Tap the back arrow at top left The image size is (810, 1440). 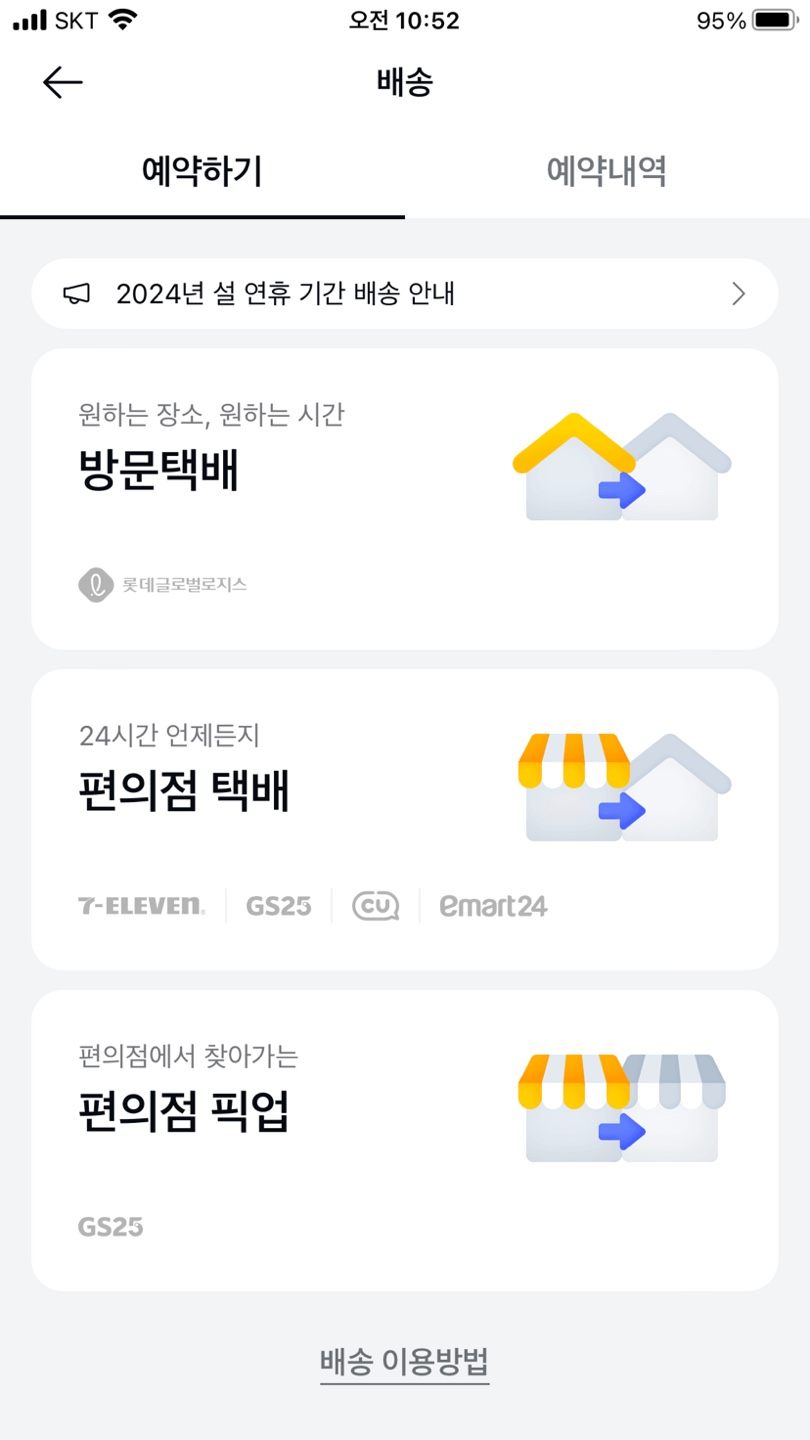(x=62, y=82)
